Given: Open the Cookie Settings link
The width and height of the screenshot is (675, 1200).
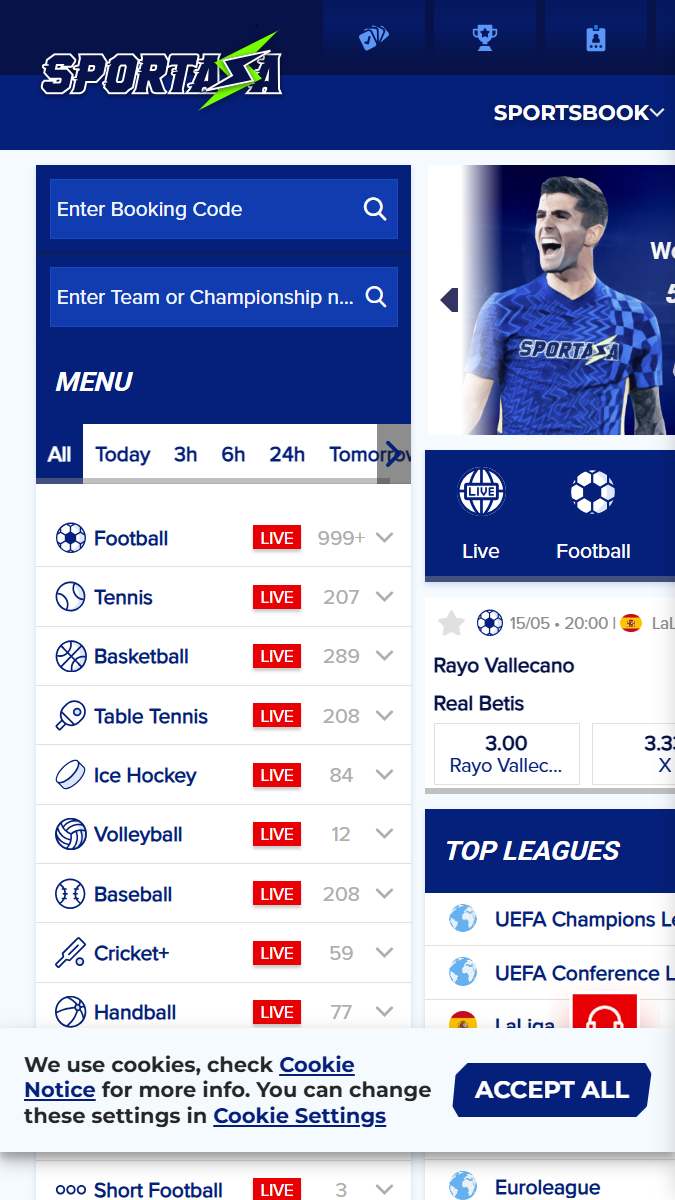Looking at the screenshot, I should point(299,1115).
